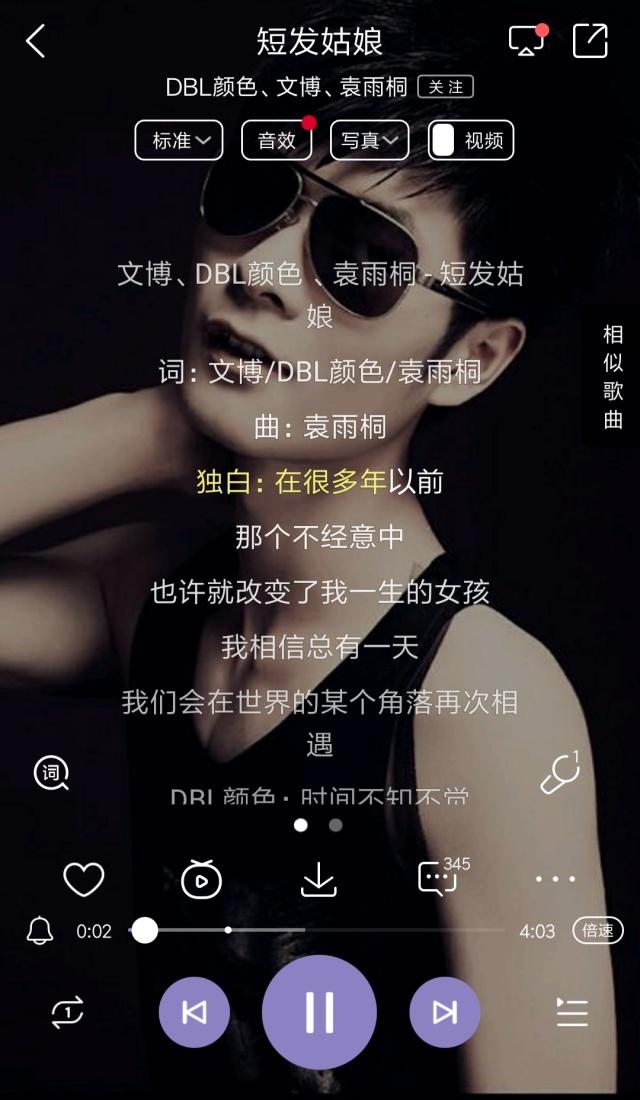Open the lyrics search icon
Image resolution: width=640 pixels, height=1100 pixels.
[x=52, y=774]
